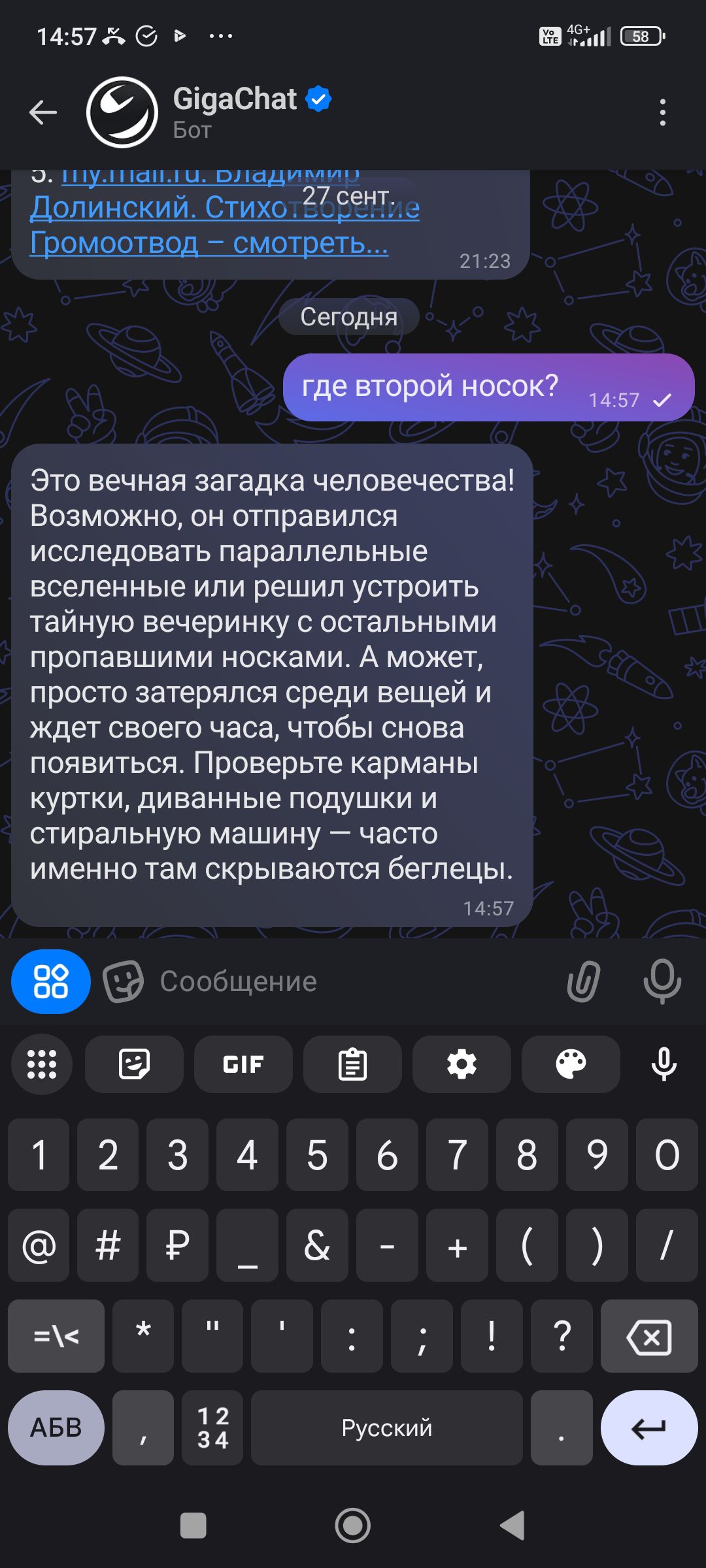Open the keyboard clipboard
Image resolution: width=706 pixels, height=1568 pixels.
[352, 1064]
